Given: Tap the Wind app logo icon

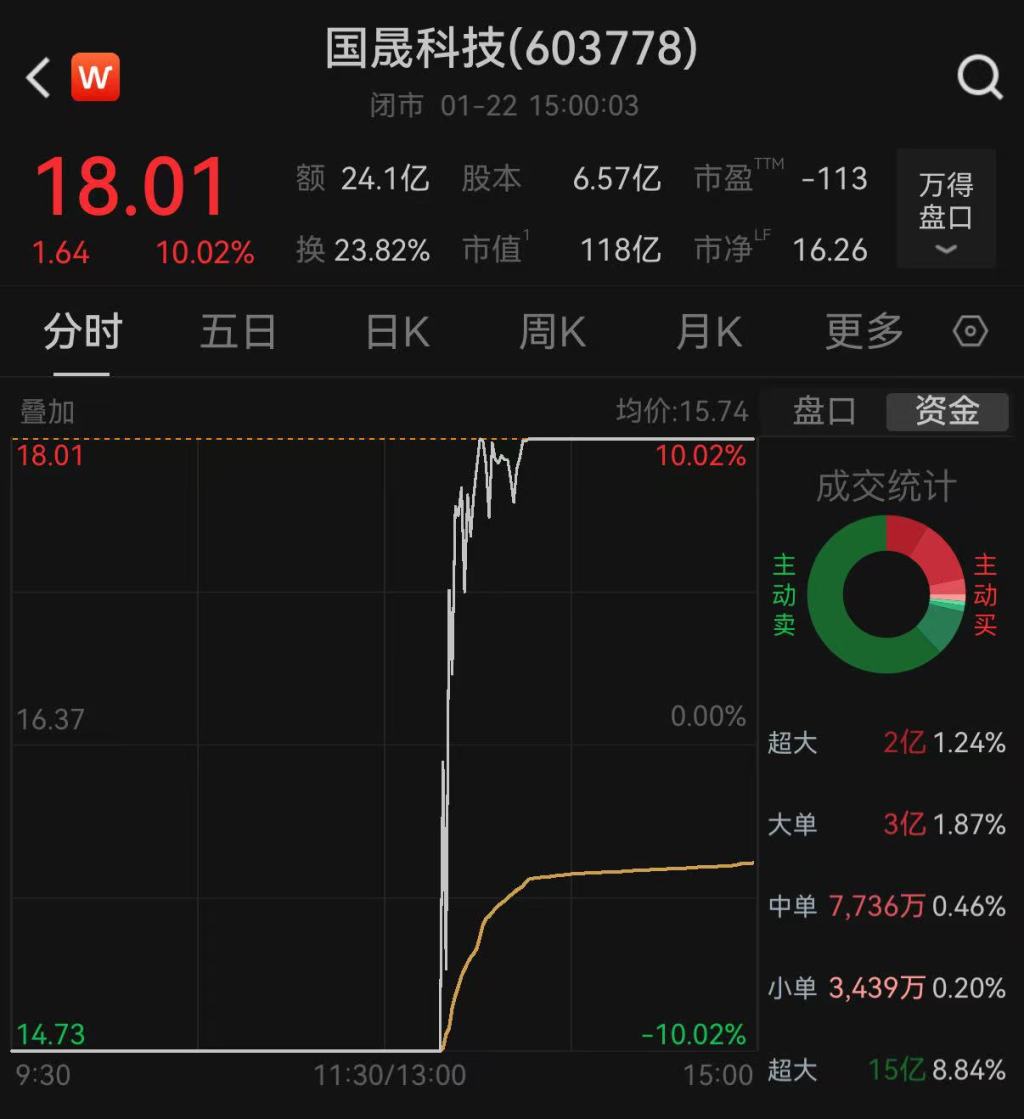Looking at the screenshot, I should pos(95,76).
